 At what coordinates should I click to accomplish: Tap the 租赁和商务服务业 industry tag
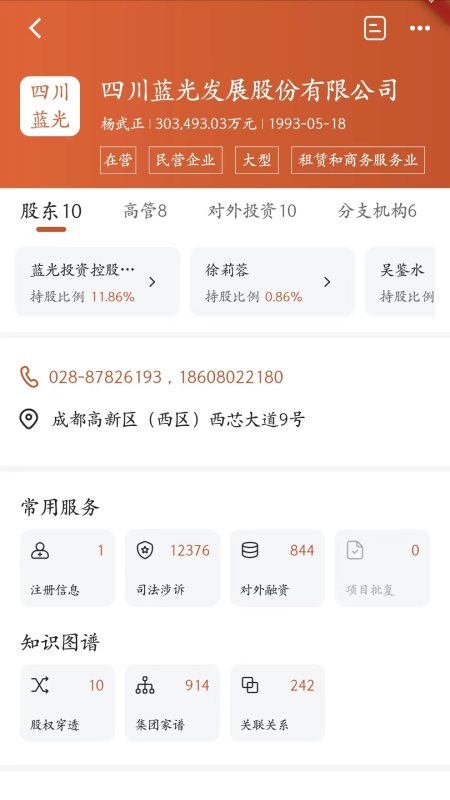tap(358, 160)
